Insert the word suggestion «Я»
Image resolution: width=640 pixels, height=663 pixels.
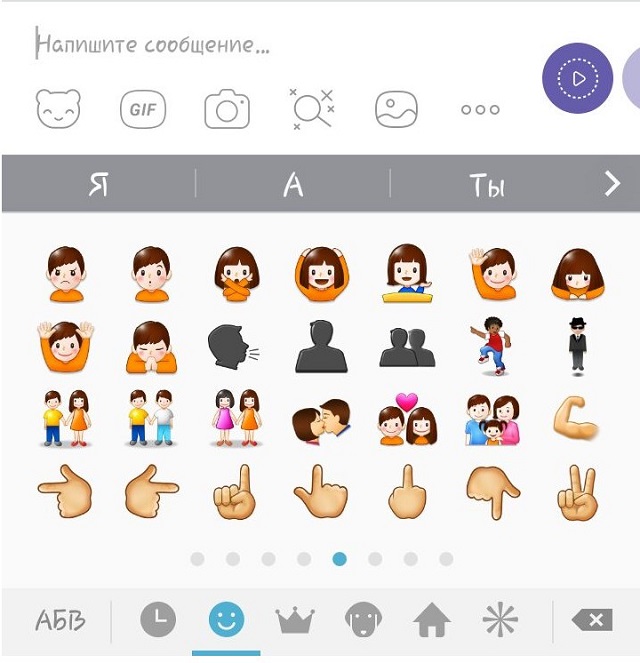tap(98, 185)
